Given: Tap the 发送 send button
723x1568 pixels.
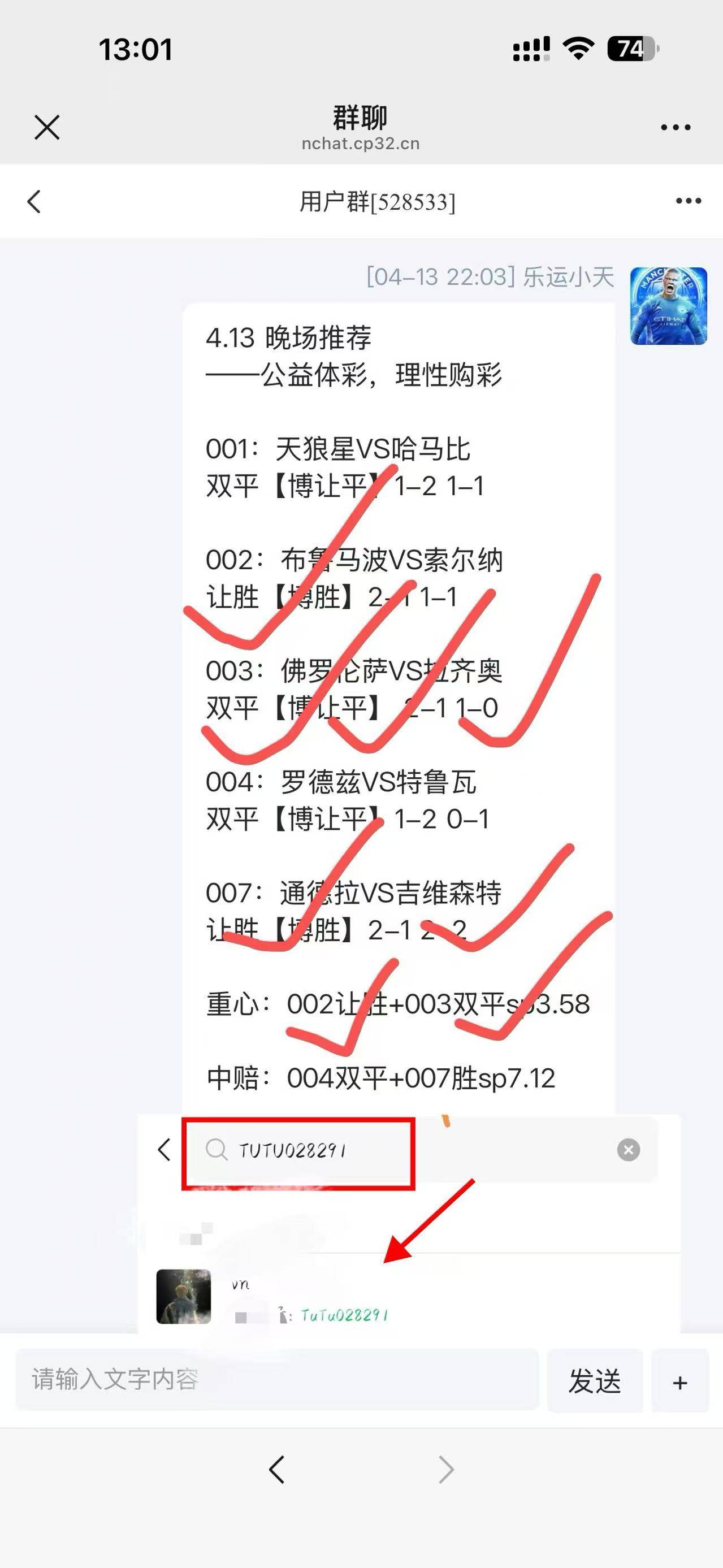Looking at the screenshot, I should coord(595,1380).
